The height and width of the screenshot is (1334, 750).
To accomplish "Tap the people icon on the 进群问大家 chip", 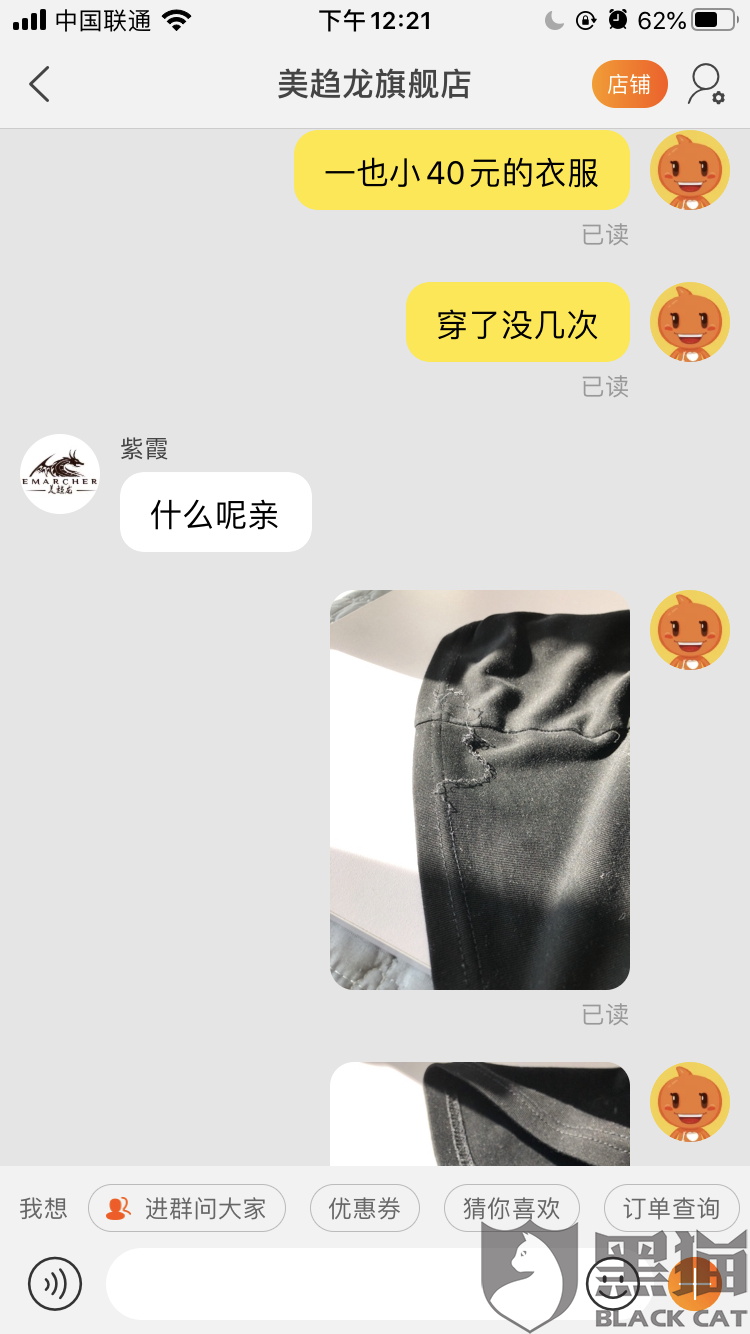I will pyautogui.click(x=119, y=1208).
